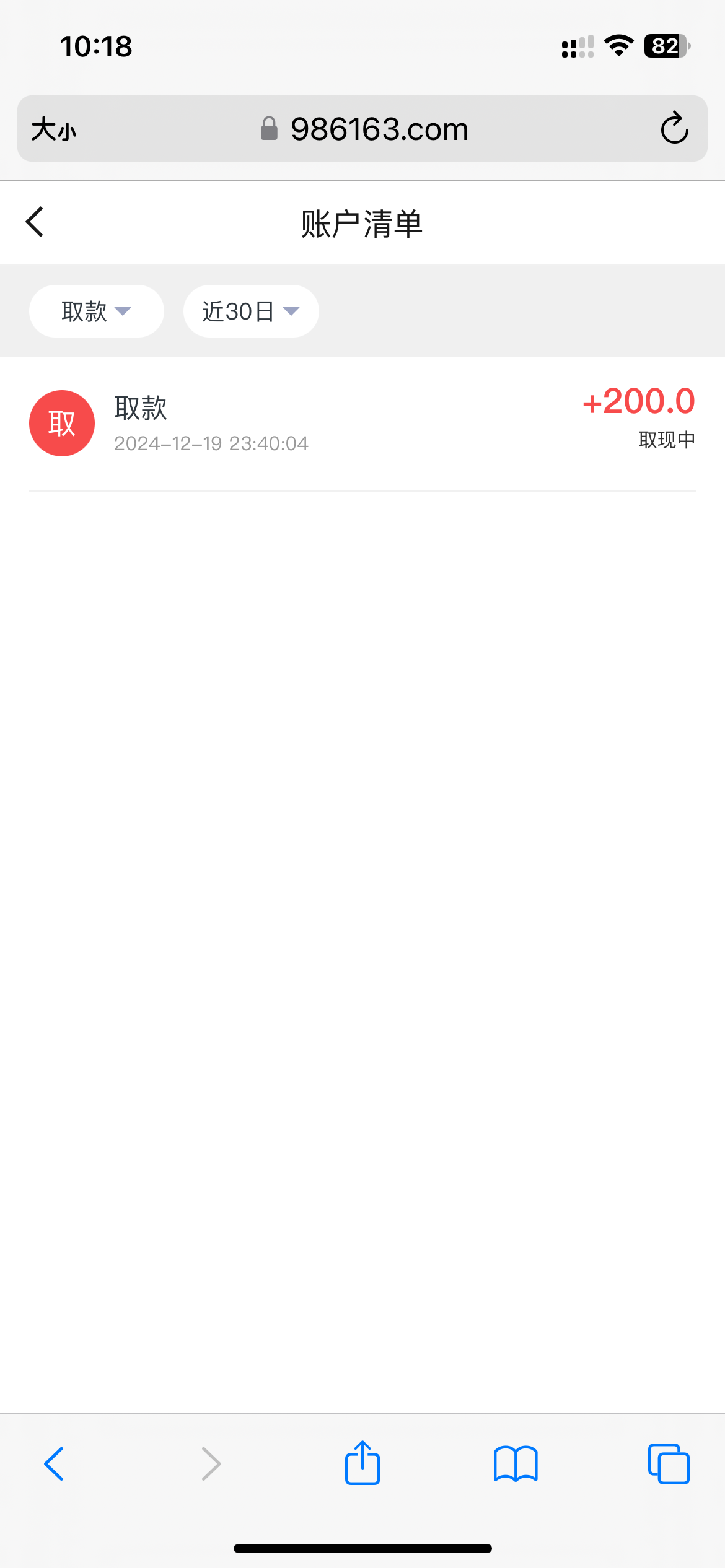
Task: Open the 取款 record from 2024-12-19
Action: click(362, 424)
